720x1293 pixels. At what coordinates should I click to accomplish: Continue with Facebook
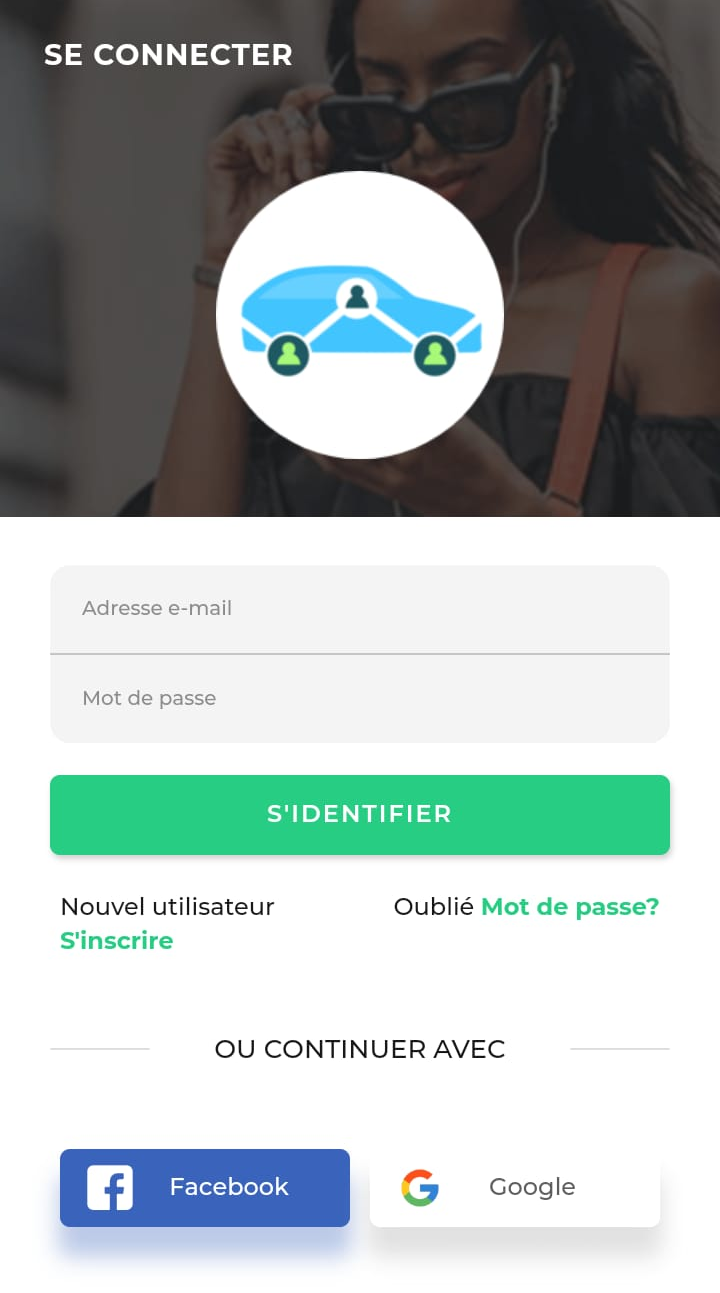click(205, 1187)
